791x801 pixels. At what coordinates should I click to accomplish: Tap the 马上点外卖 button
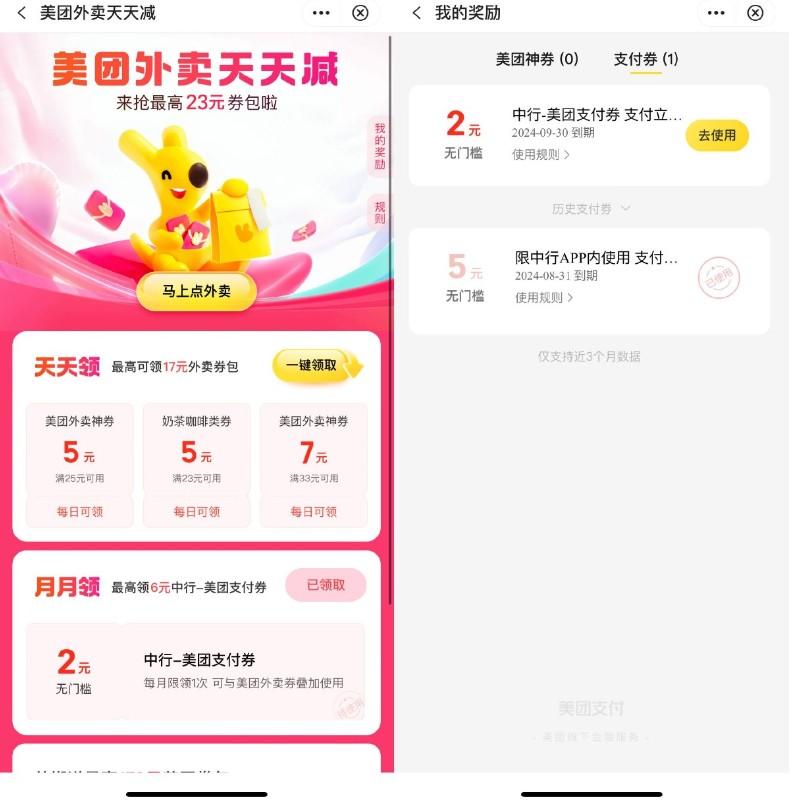pyautogui.click(x=196, y=291)
